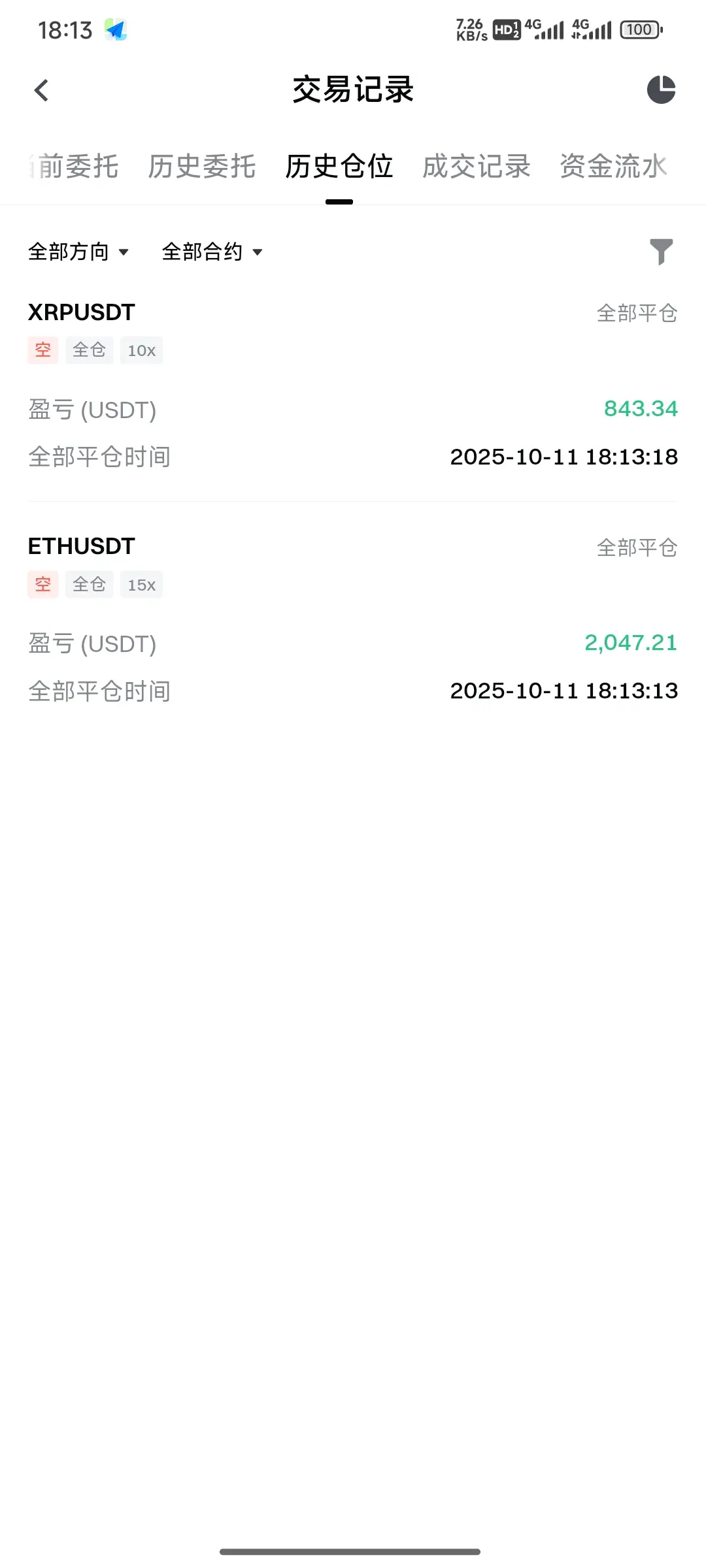
Task: Open the ETHUSDT closed position record
Action: coord(353,619)
